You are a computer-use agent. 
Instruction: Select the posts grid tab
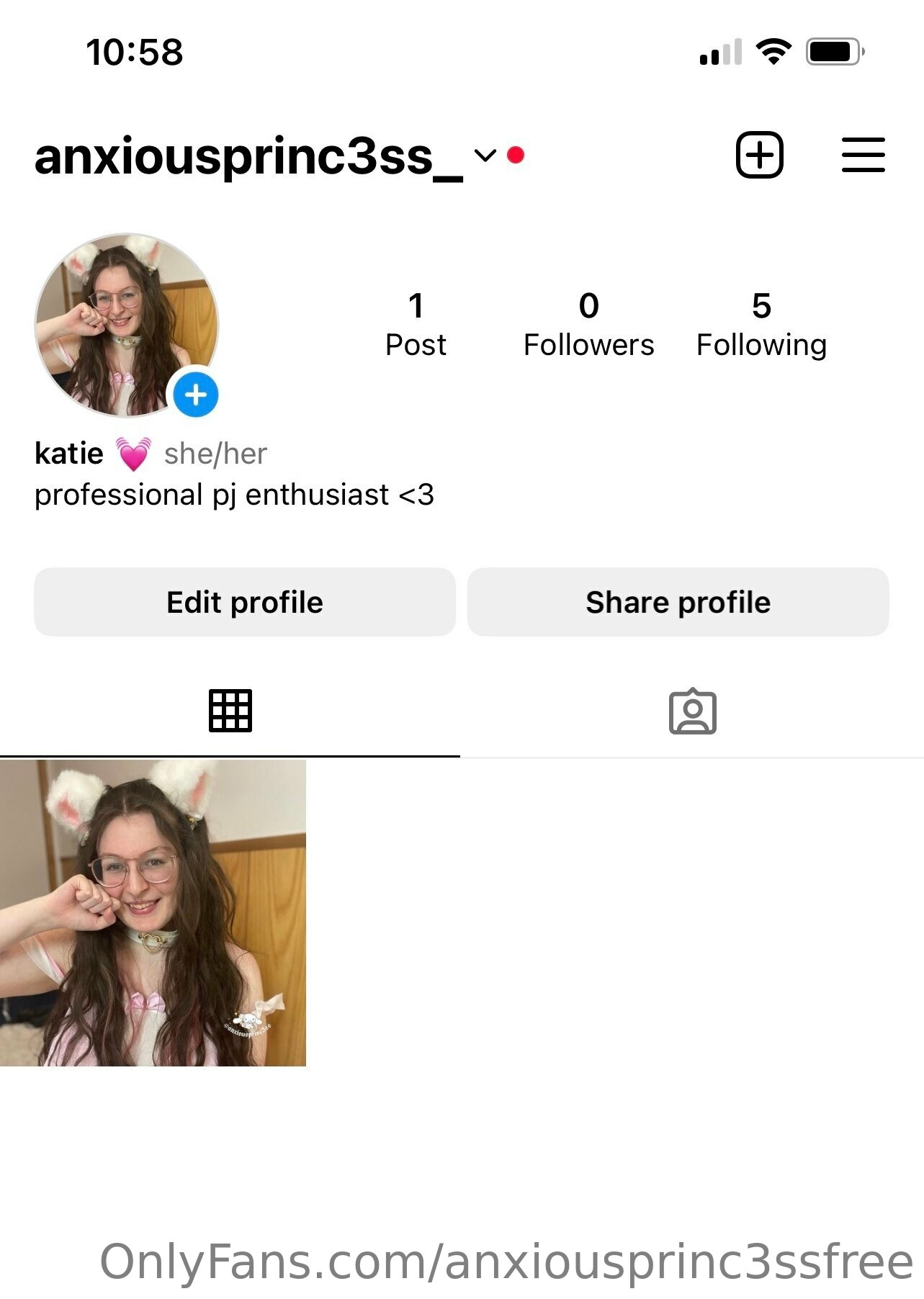click(x=230, y=711)
